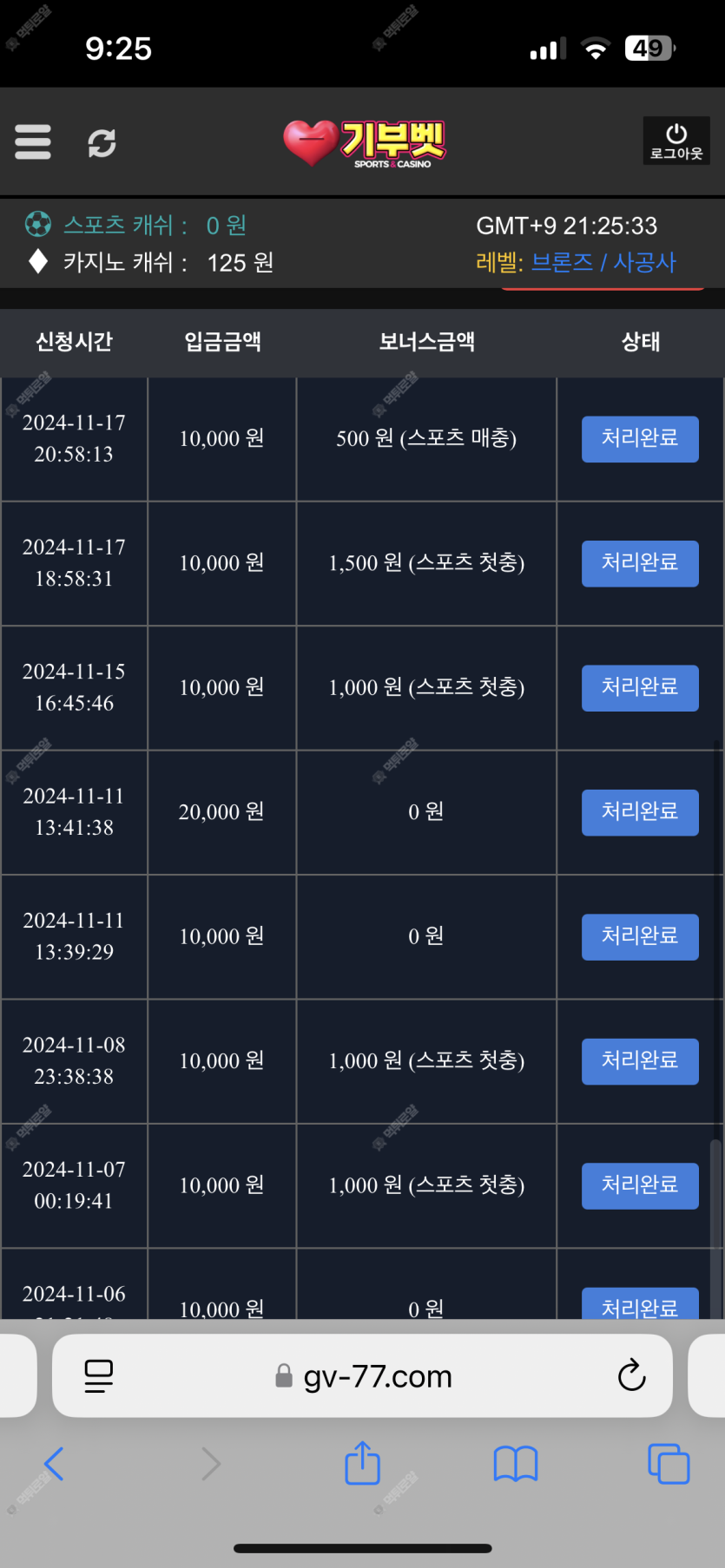The width and height of the screenshot is (725, 1568).
Task: Open Safari bookmarks
Action: (516, 1464)
